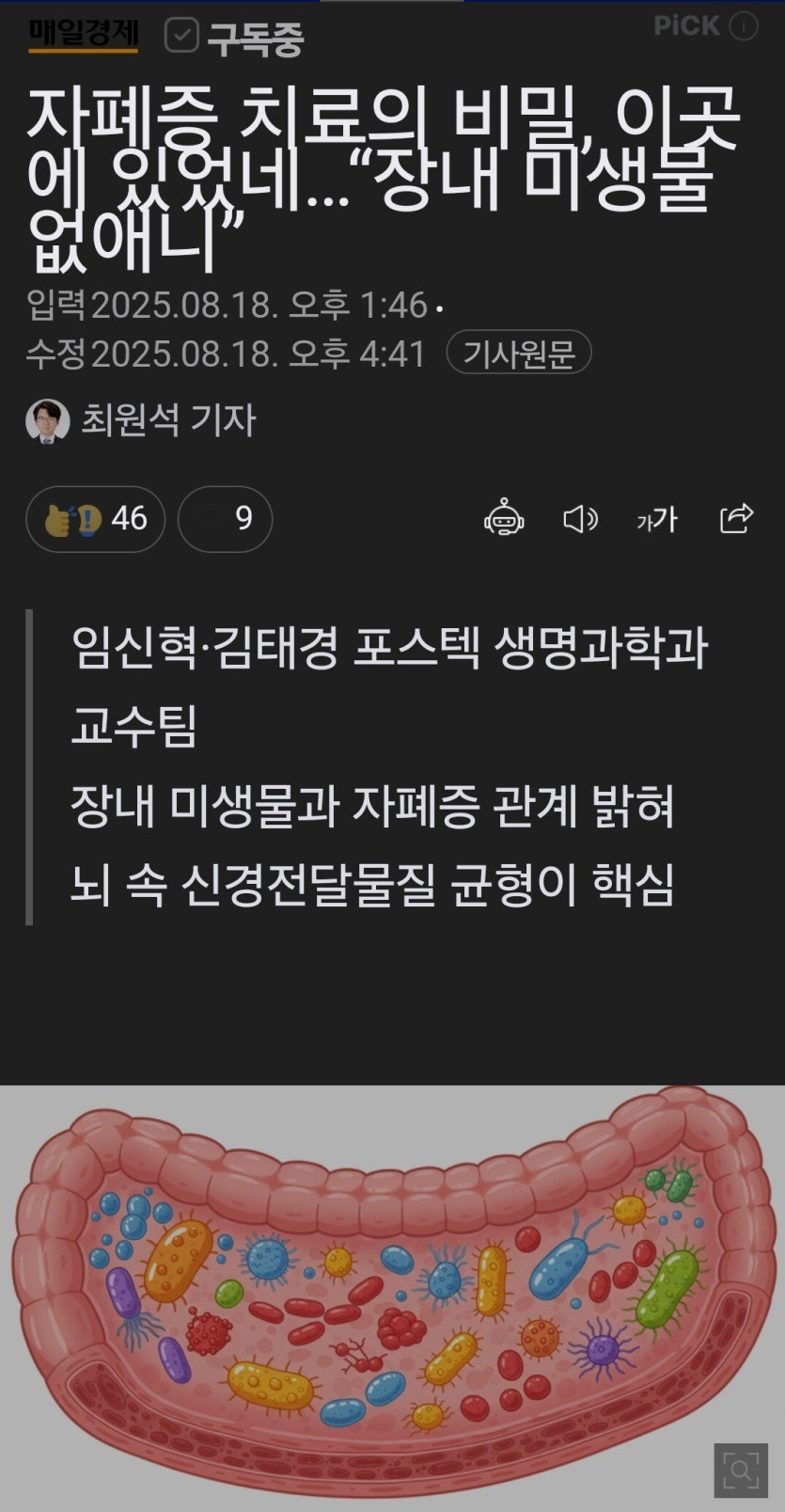Open the comments button showing 9
Viewport: 785px width, 1512px height.
[226, 518]
